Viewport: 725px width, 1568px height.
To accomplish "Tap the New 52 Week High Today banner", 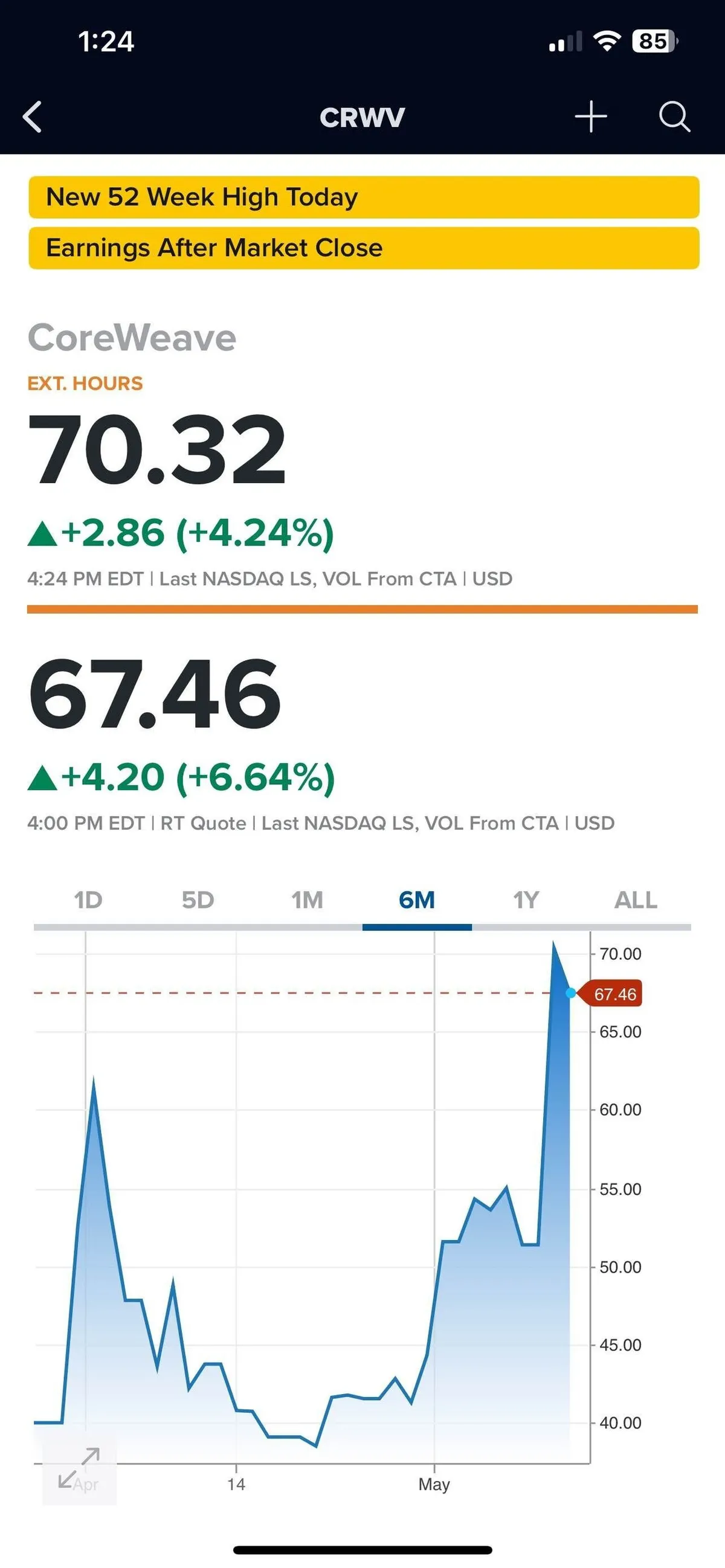I will (x=364, y=198).
